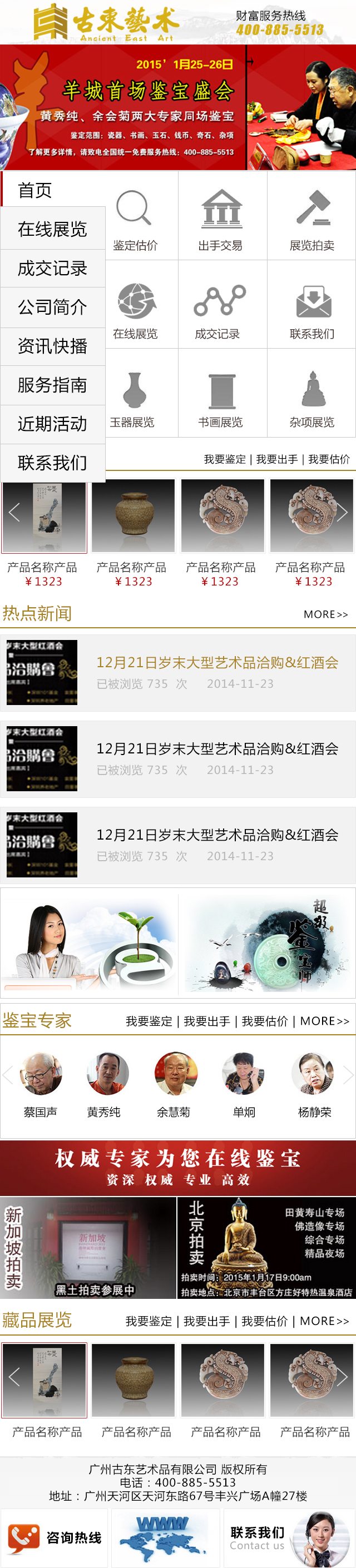Open 服务指南 in the side menu
Image resolution: width=356 pixels, height=1568 pixels.
click(52, 385)
